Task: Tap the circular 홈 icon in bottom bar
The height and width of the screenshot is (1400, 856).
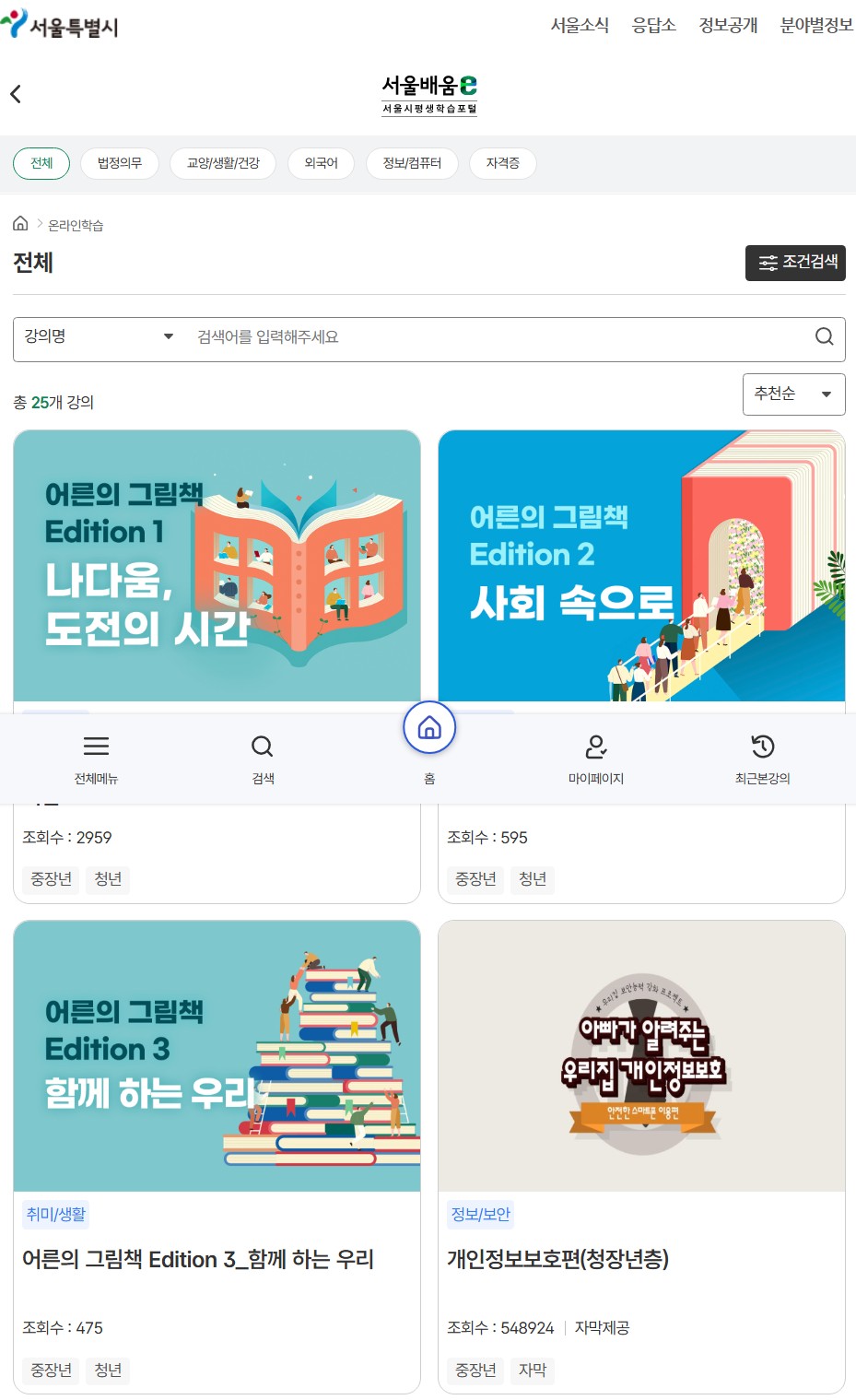Action: [428, 727]
